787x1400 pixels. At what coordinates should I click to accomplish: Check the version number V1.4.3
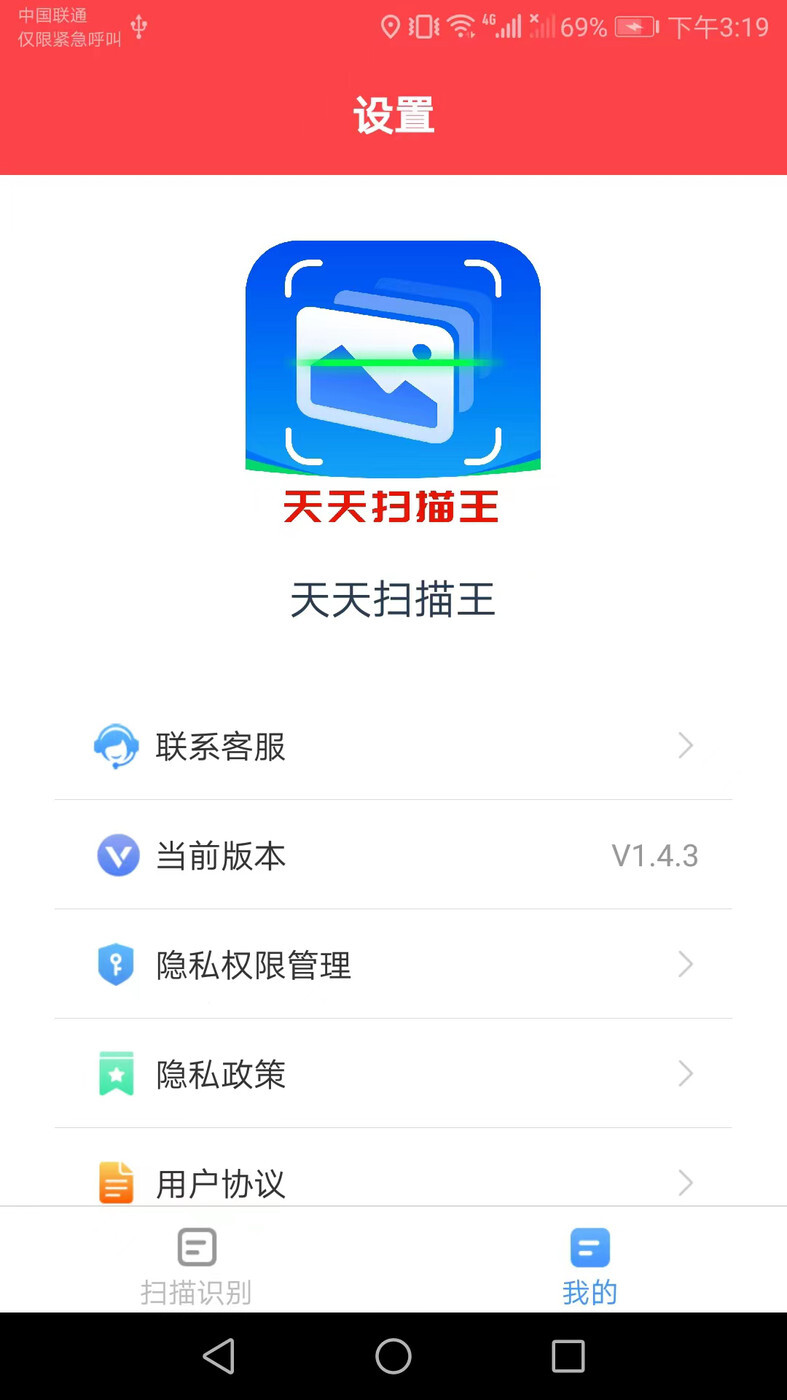[x=655, y=855]
